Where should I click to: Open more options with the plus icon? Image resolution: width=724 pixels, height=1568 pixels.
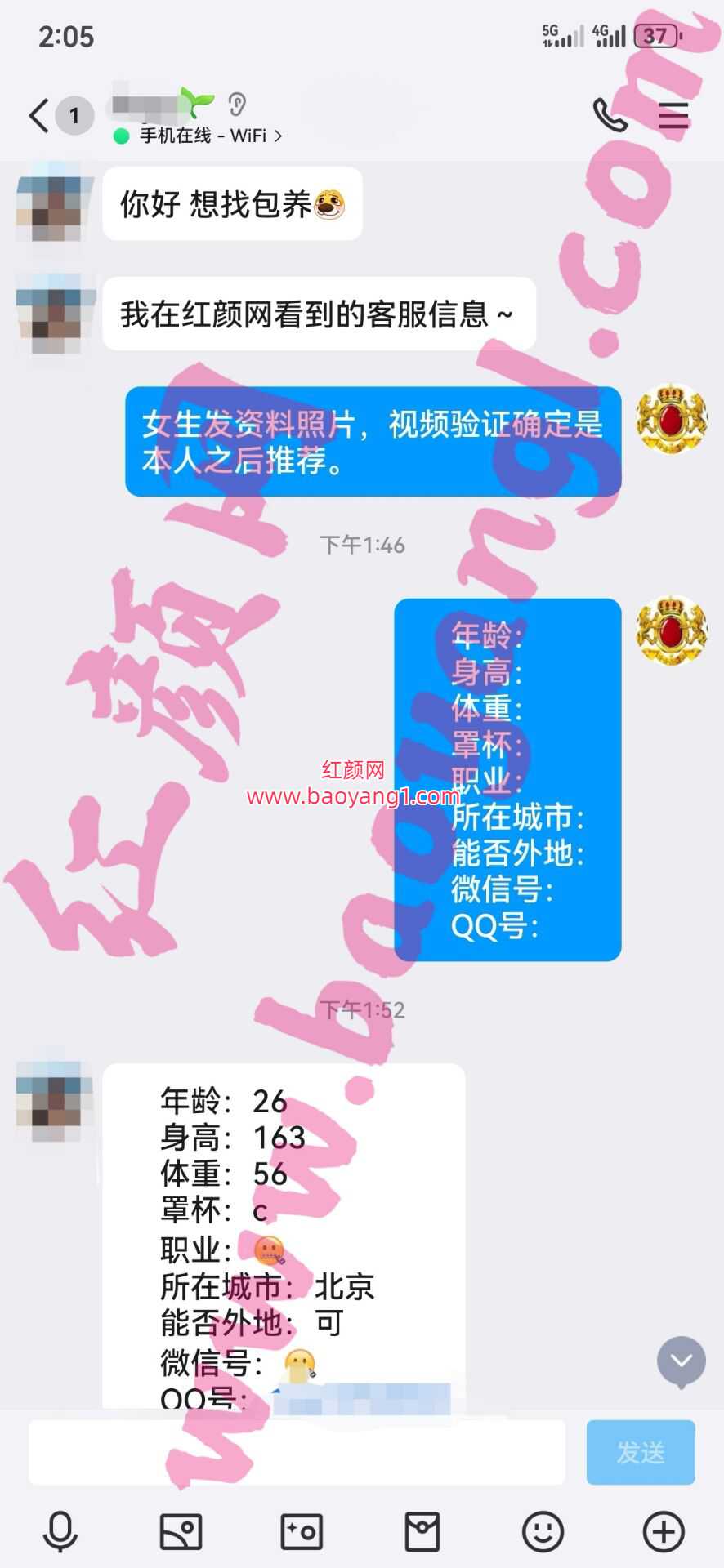[664, 1531]
